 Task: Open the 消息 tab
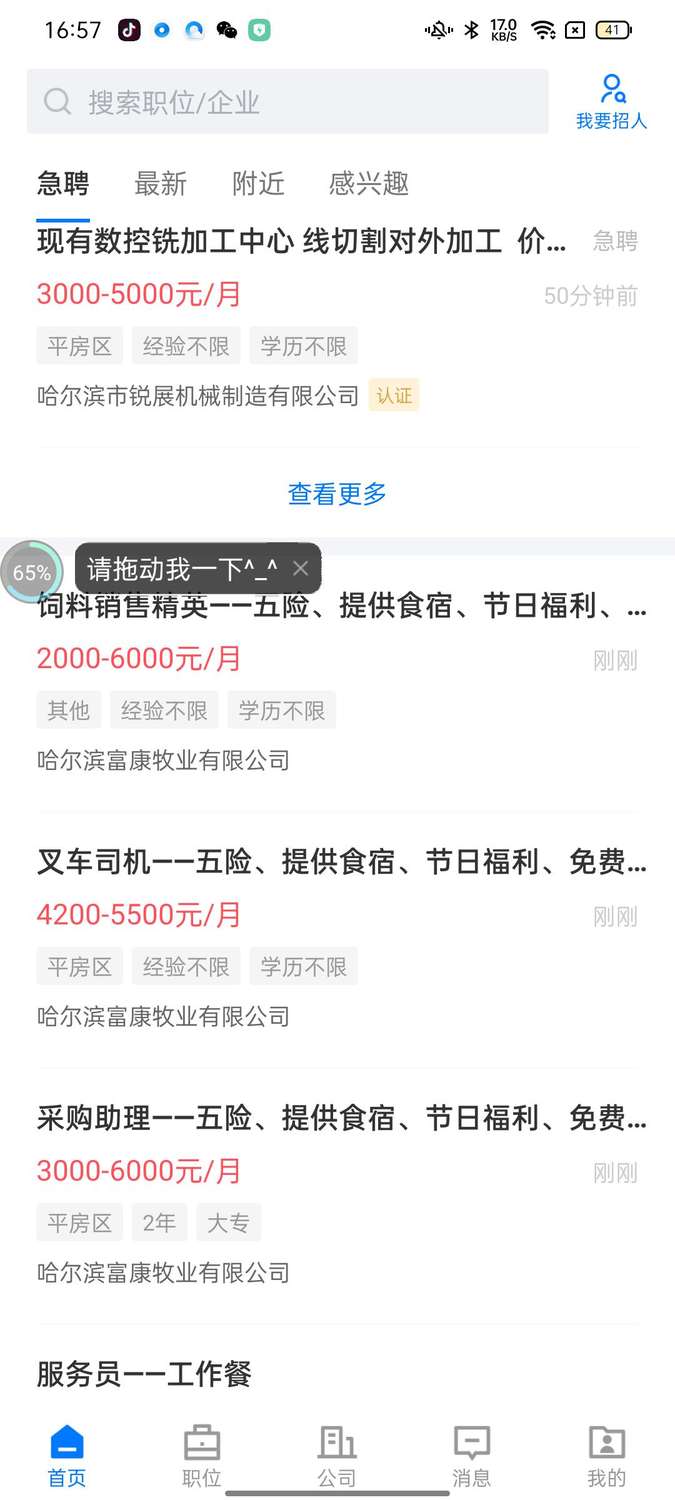click(471, 1456)
